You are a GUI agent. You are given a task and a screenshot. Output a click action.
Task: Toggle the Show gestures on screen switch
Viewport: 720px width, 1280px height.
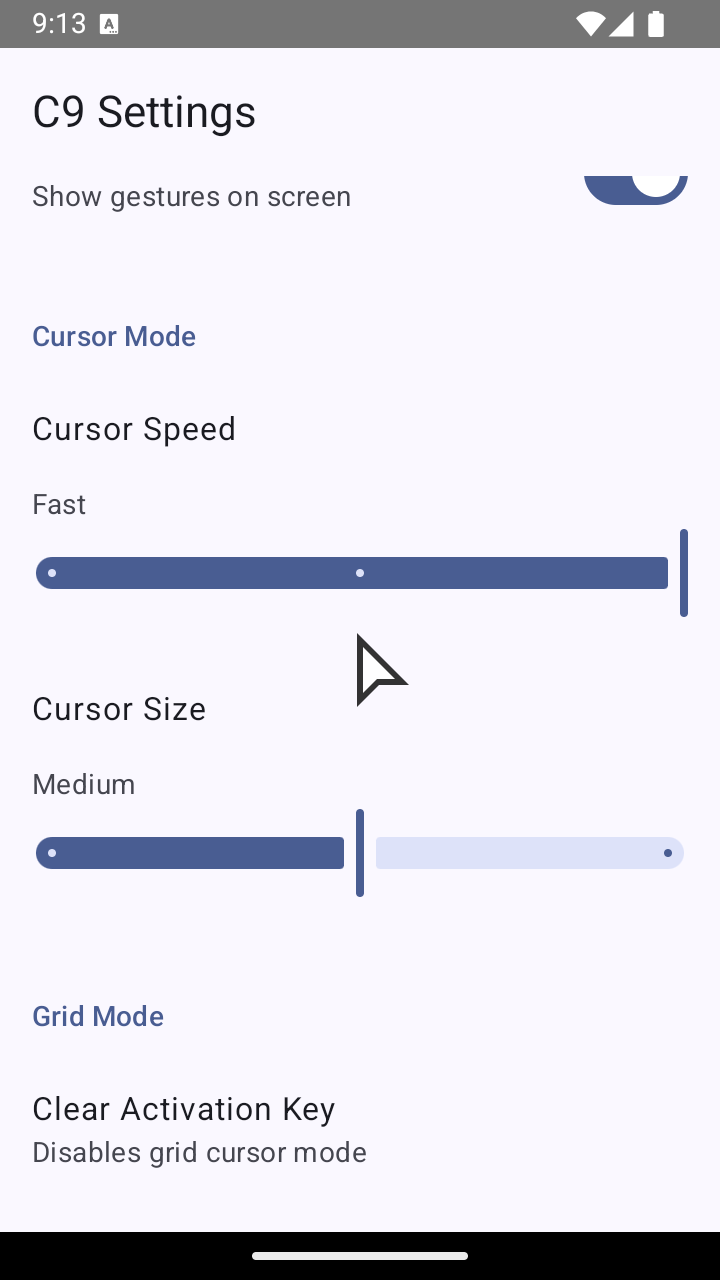[636, 190]
